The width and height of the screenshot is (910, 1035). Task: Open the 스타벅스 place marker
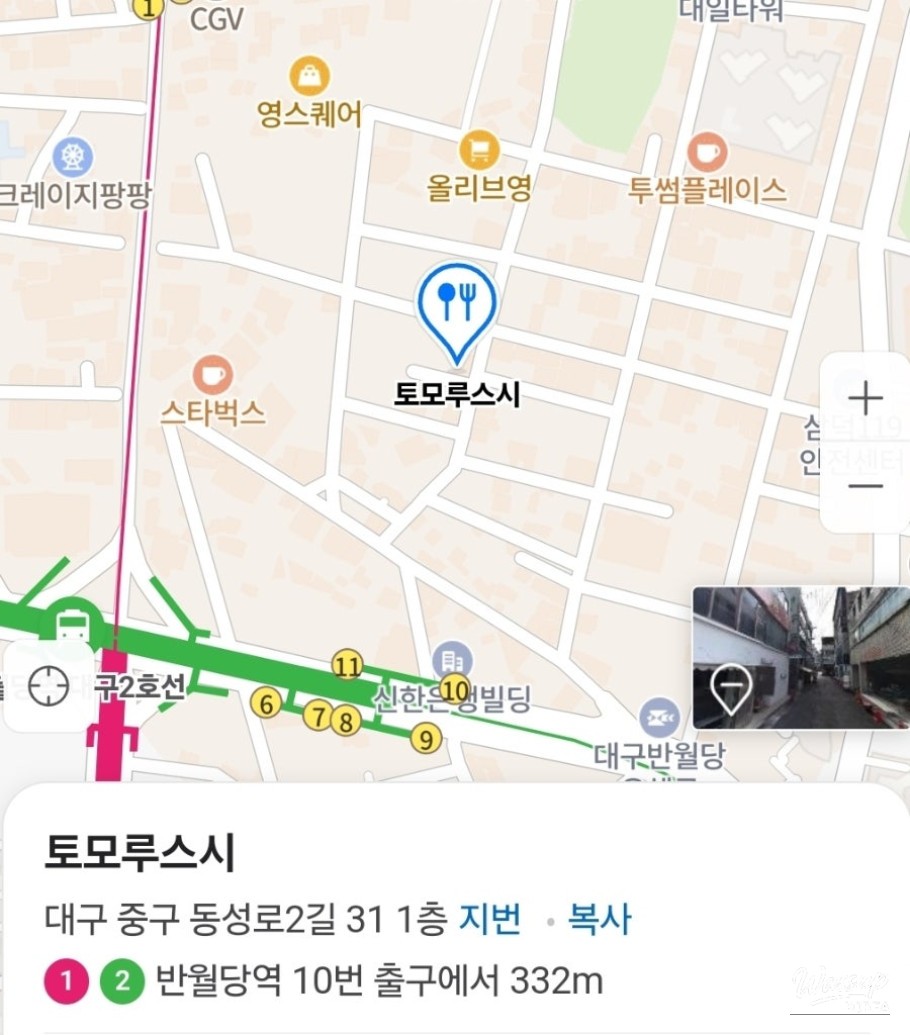pos(212,376)
